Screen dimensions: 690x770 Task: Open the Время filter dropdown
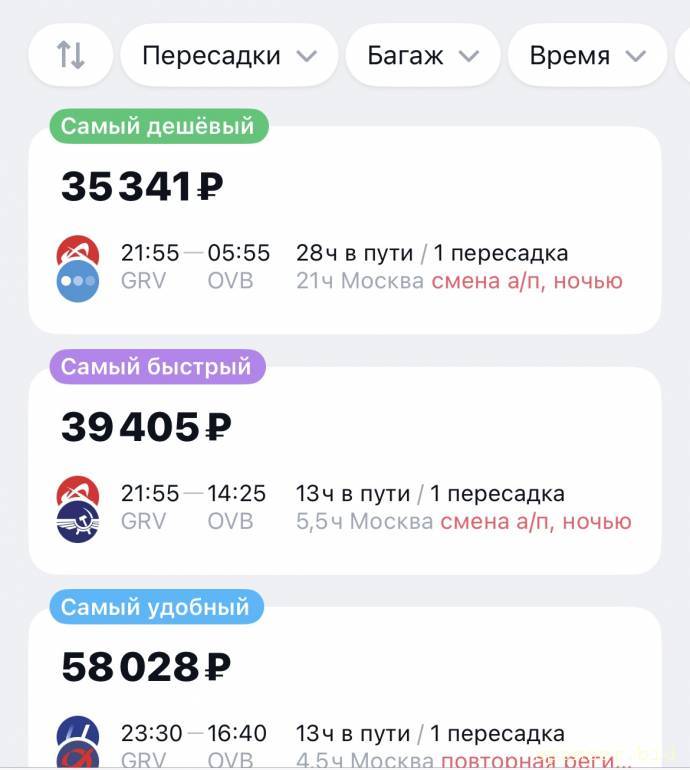pyautogui.click(x=586, y=55)
